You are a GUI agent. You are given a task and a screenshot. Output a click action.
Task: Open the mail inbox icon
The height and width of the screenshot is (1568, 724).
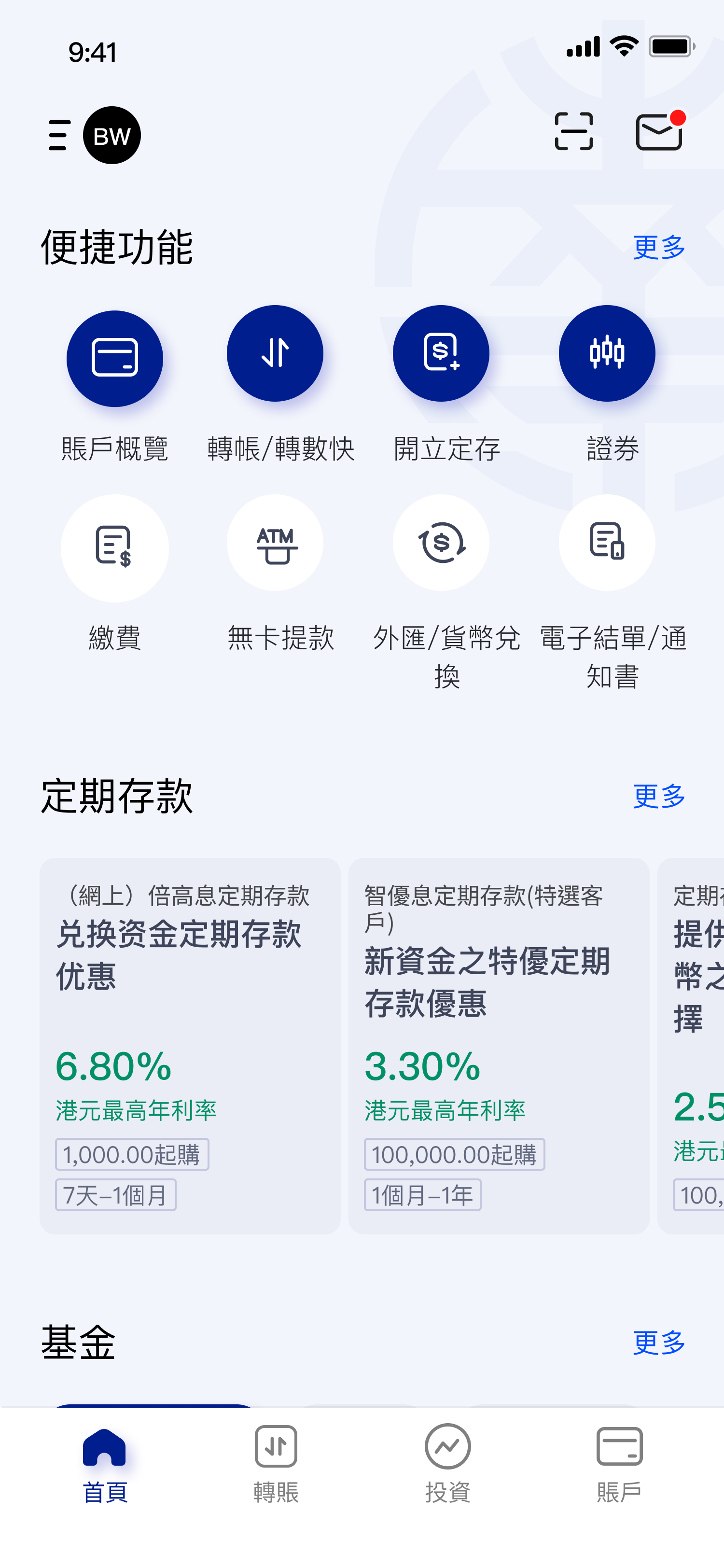click(x=659, y=131)
